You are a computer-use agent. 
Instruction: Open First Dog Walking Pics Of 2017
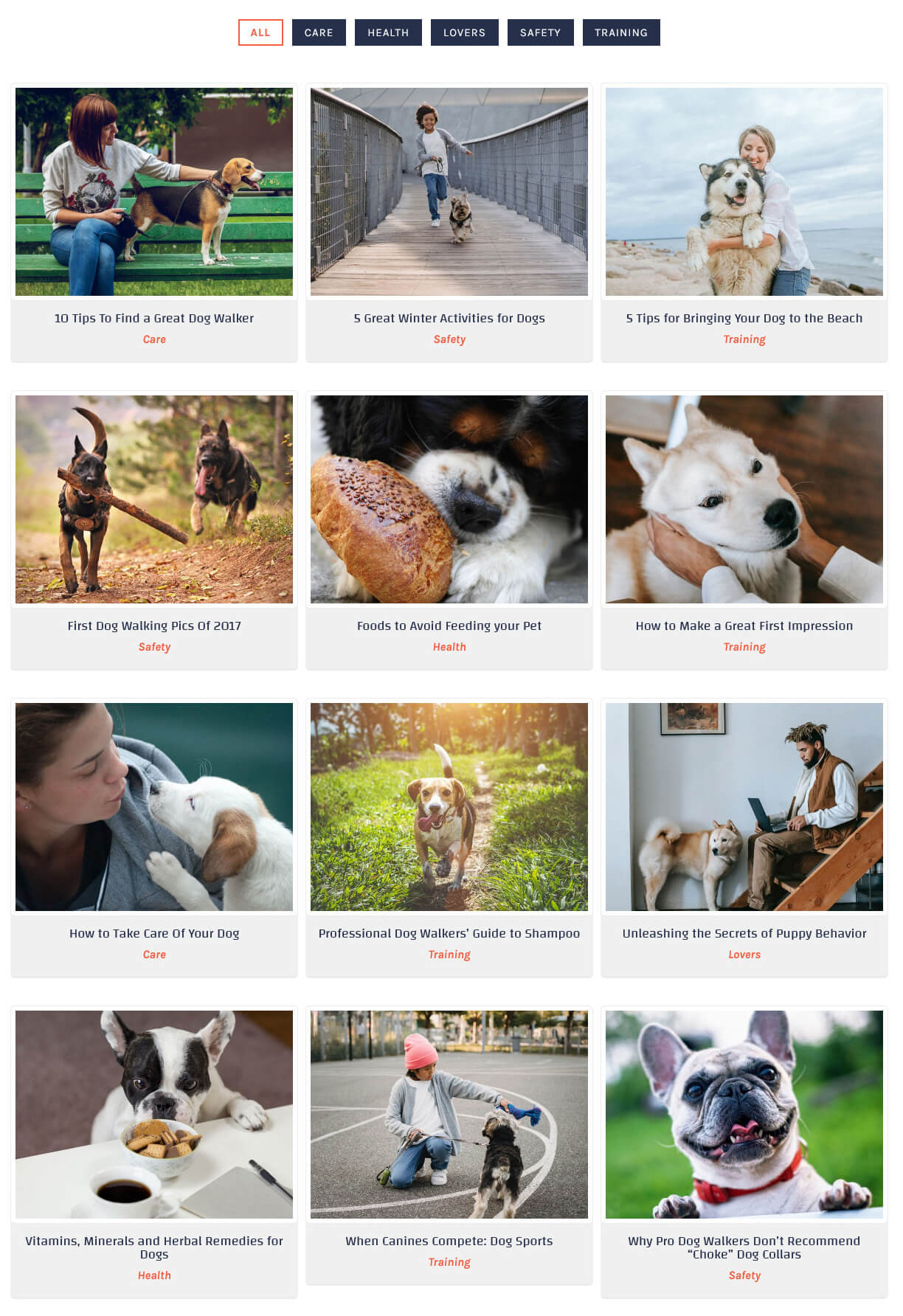pos(153,626)
